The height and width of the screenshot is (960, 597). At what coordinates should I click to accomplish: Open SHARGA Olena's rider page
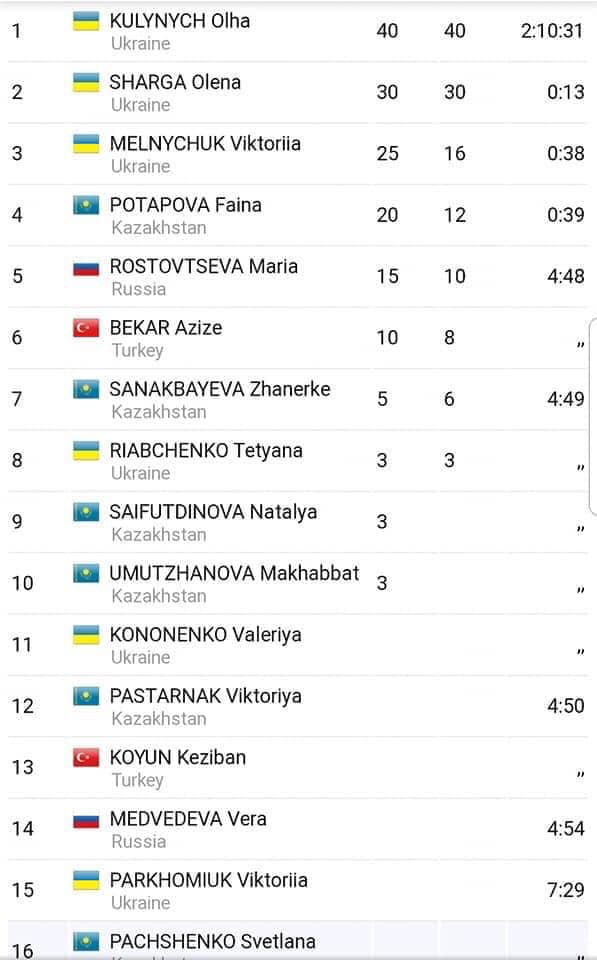click(175, 82)
